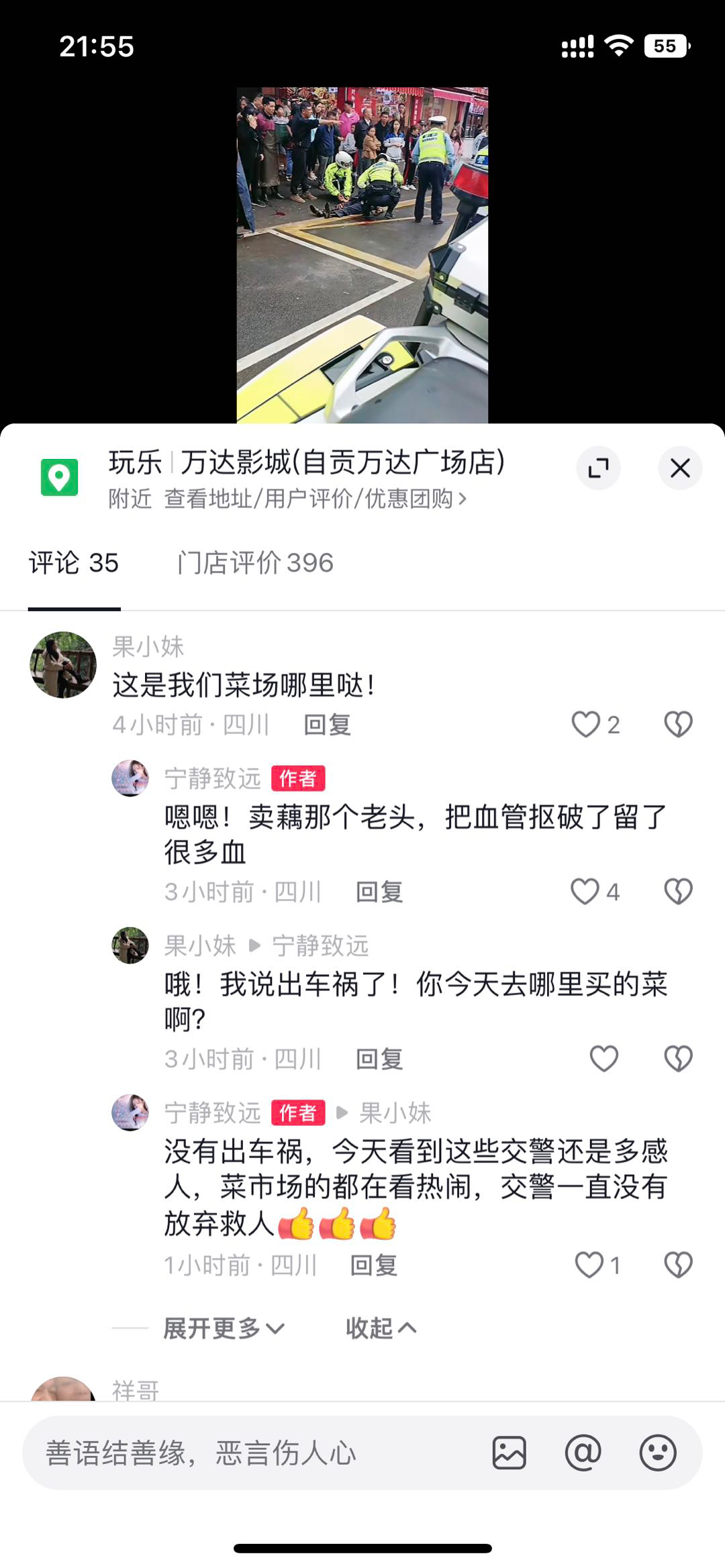The image size is (725, 1568).
Task: Like 宁静致远's reply about 交警一直没有放弃救人
Action: point(589,1265)
